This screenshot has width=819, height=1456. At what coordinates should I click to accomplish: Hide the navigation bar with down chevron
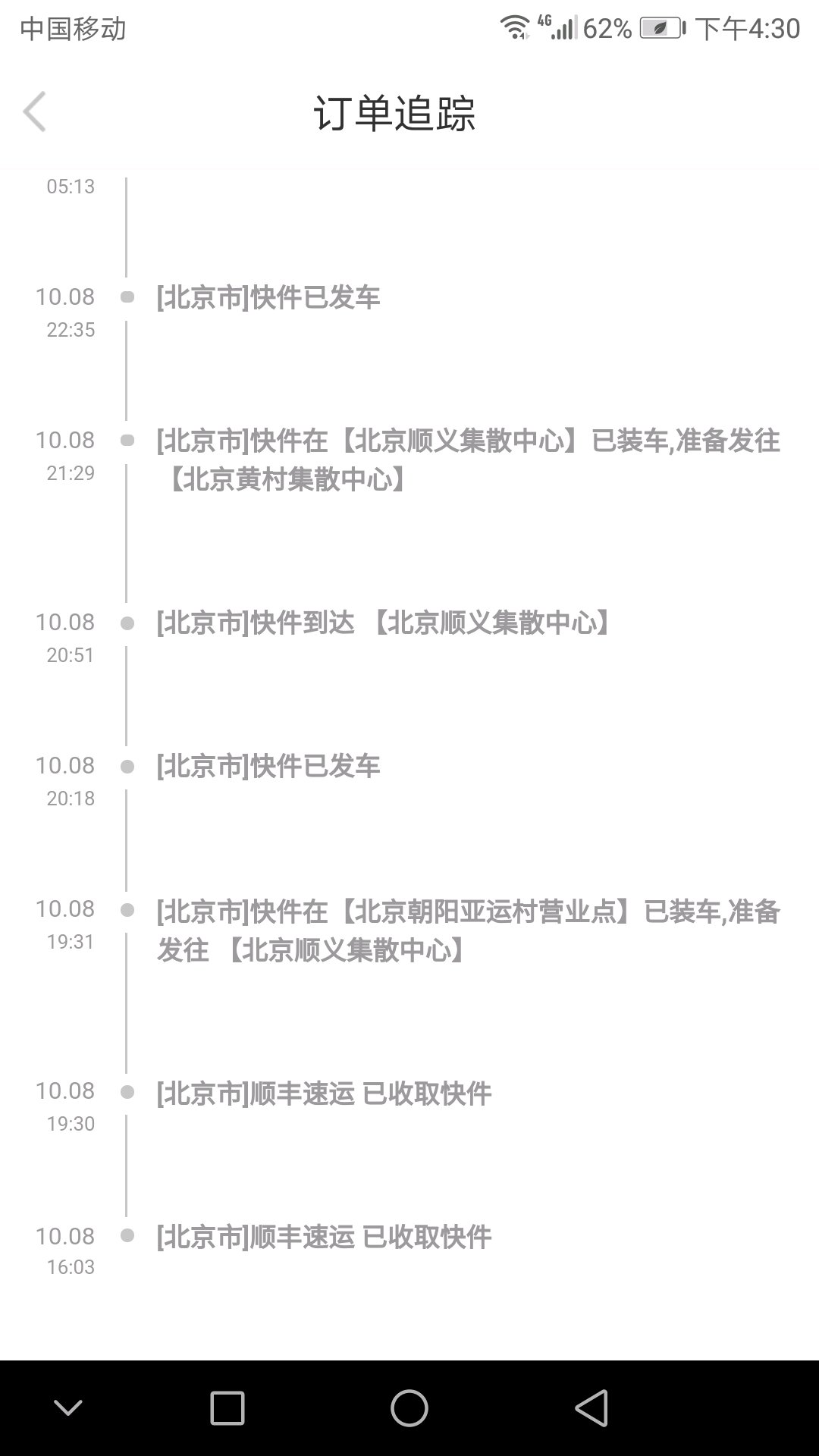click(x=68, y=1408)
